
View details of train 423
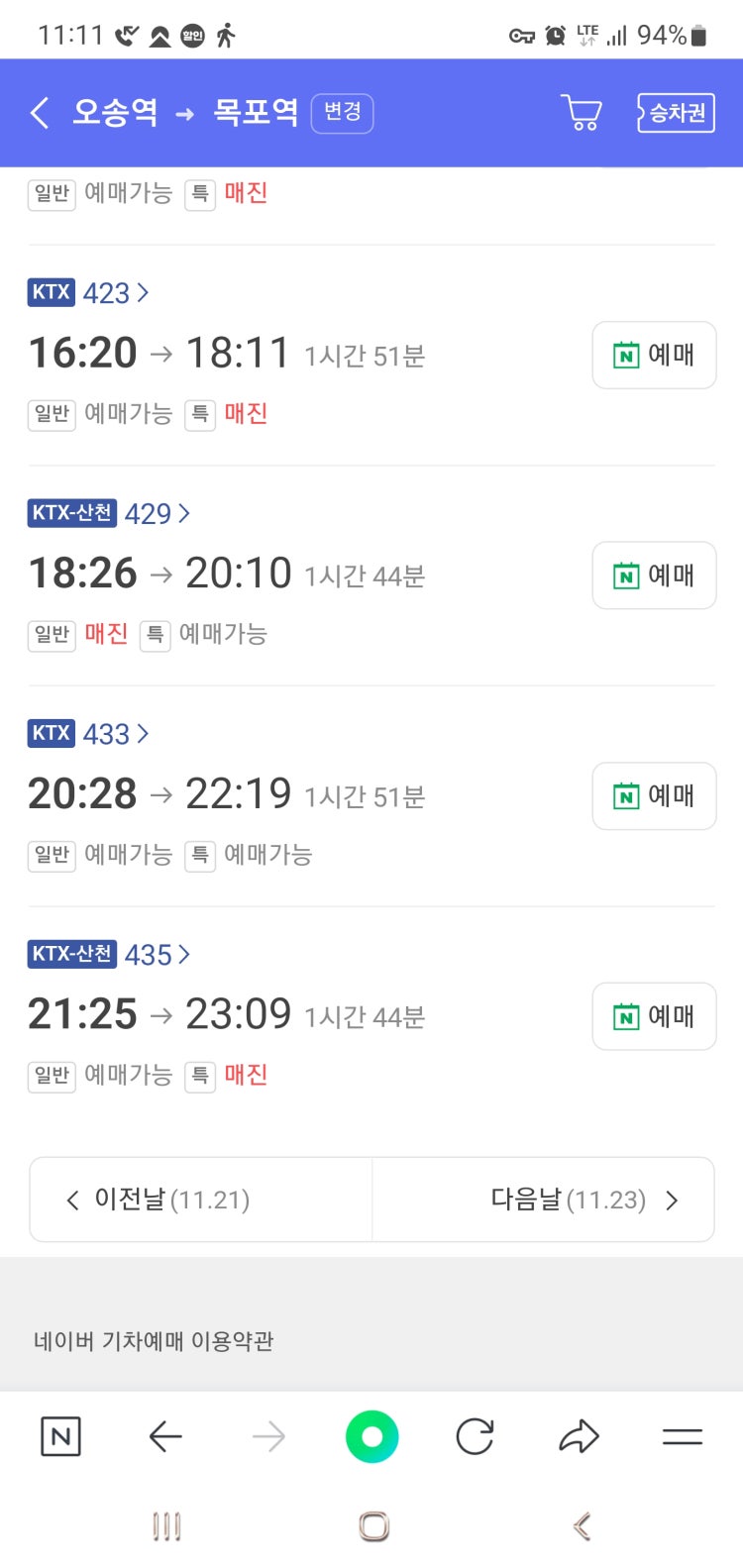coord(115,293)
